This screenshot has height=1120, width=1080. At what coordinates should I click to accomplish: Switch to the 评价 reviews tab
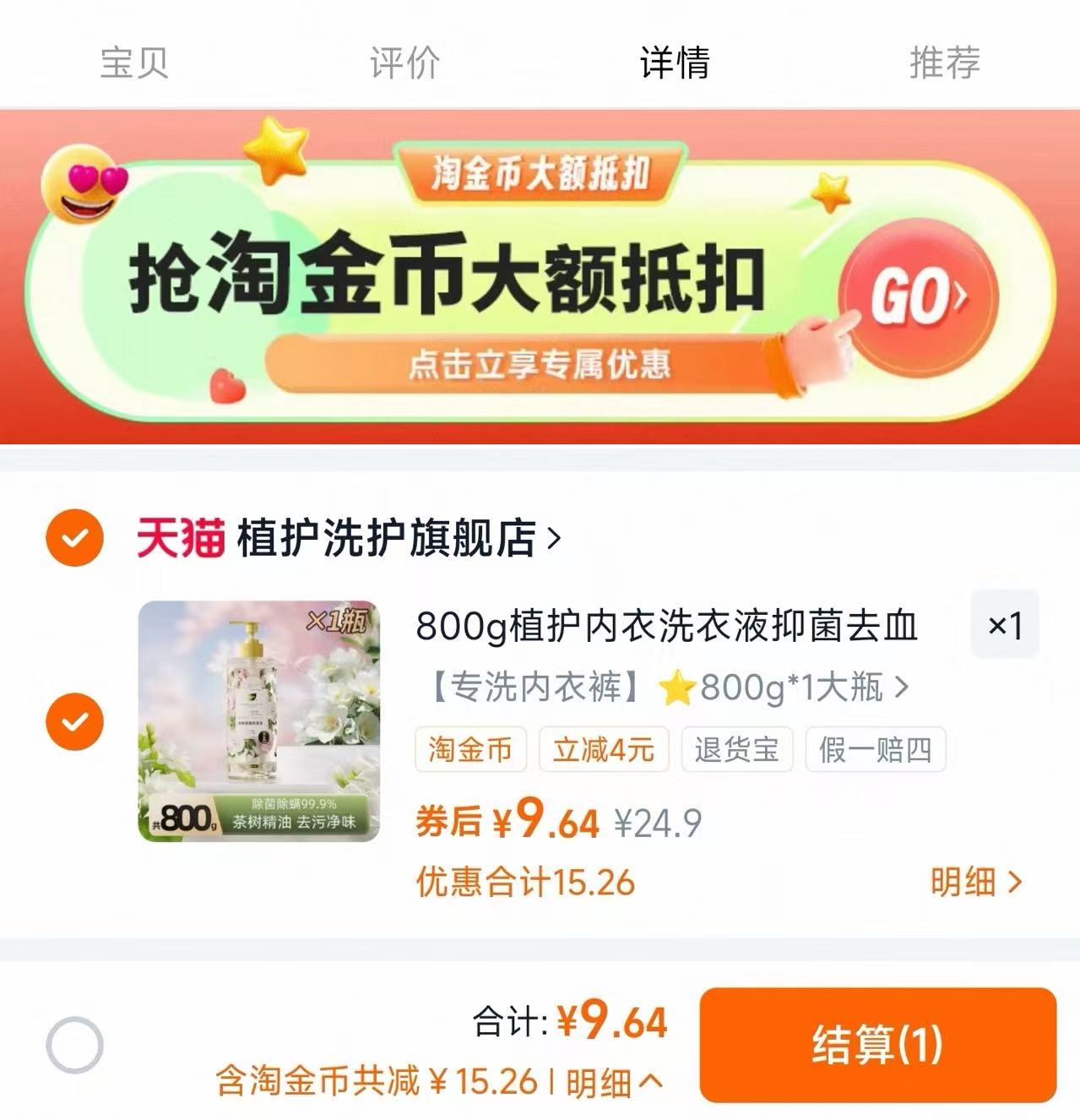click(402, 63)
